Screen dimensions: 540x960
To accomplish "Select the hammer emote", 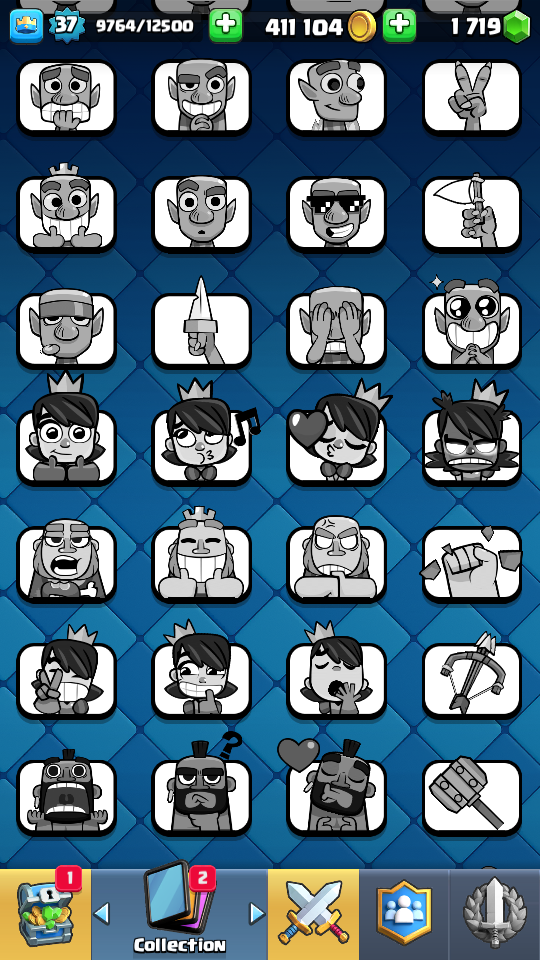I will point(471,797).
